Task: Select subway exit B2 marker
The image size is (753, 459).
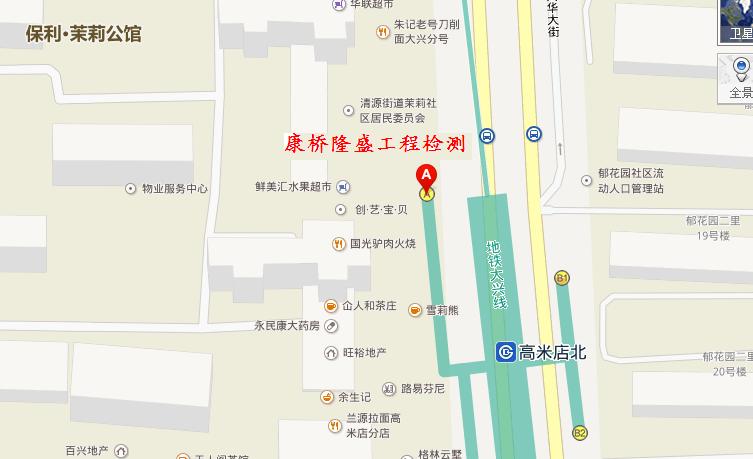Action: 579,433
